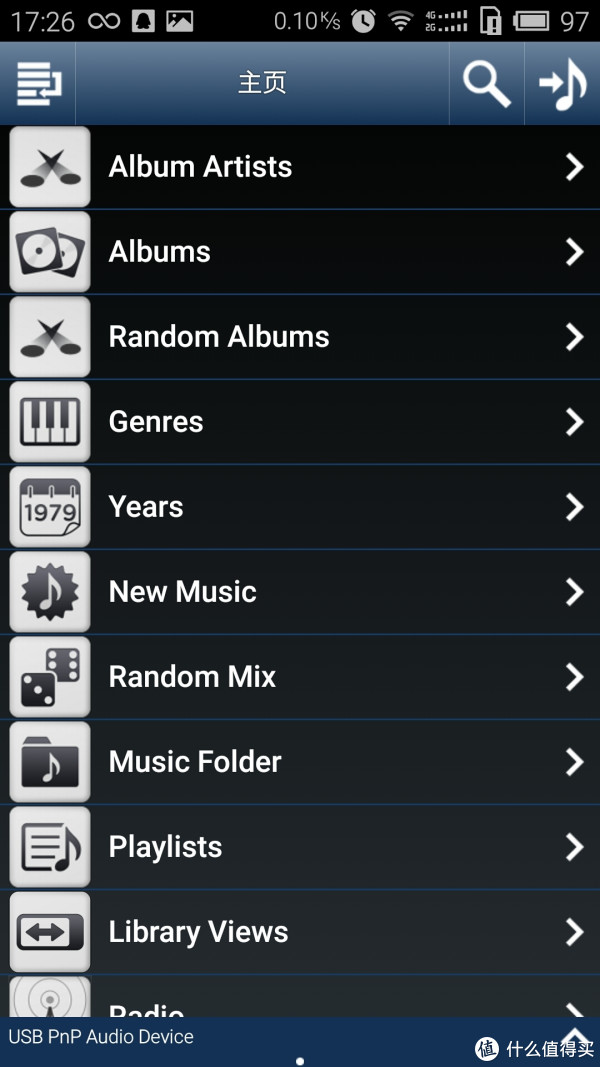Go to the now playing screen

[x=562, y=83]
